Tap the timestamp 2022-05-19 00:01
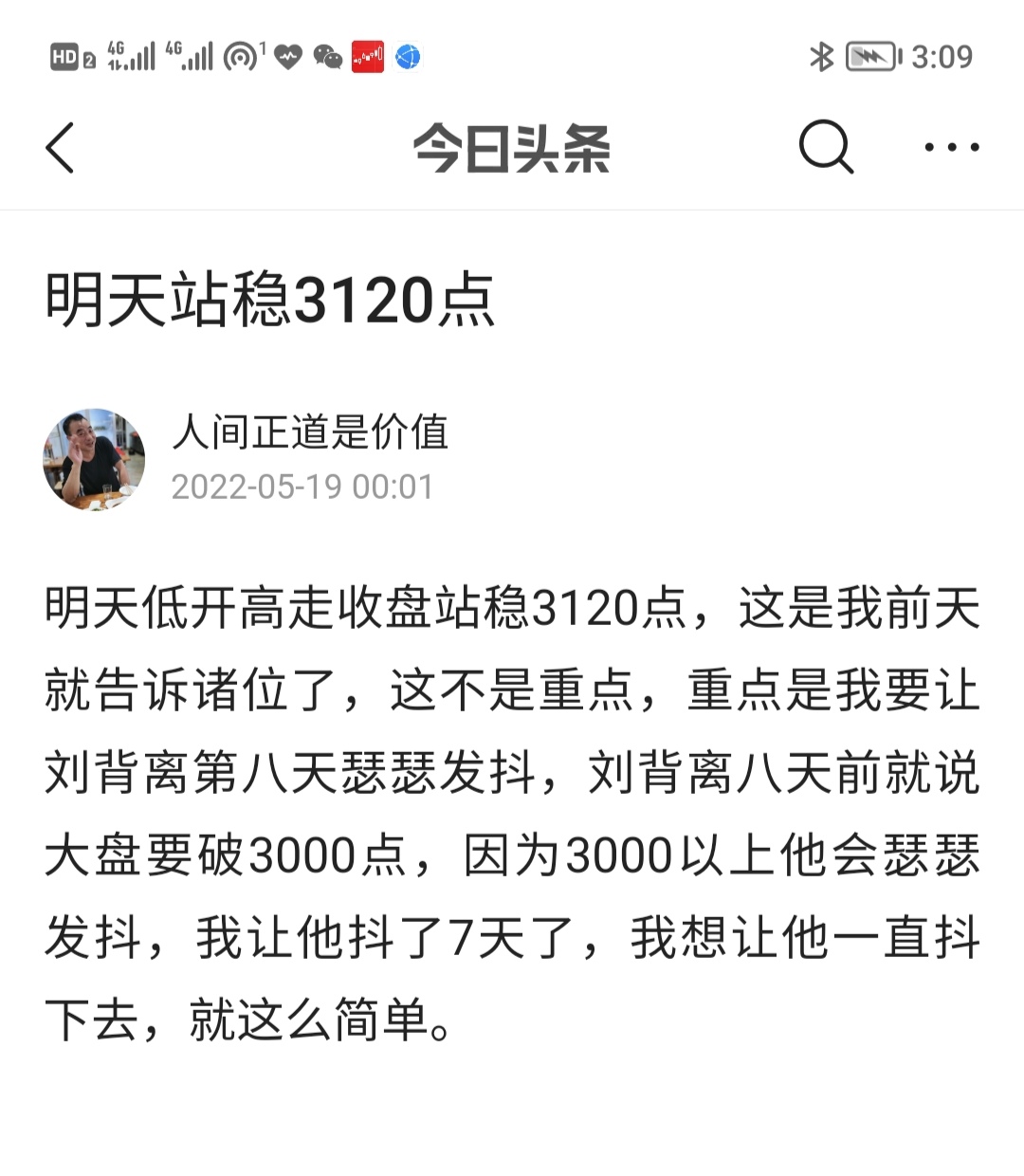 pyautogui.click(x=302, y=487)
